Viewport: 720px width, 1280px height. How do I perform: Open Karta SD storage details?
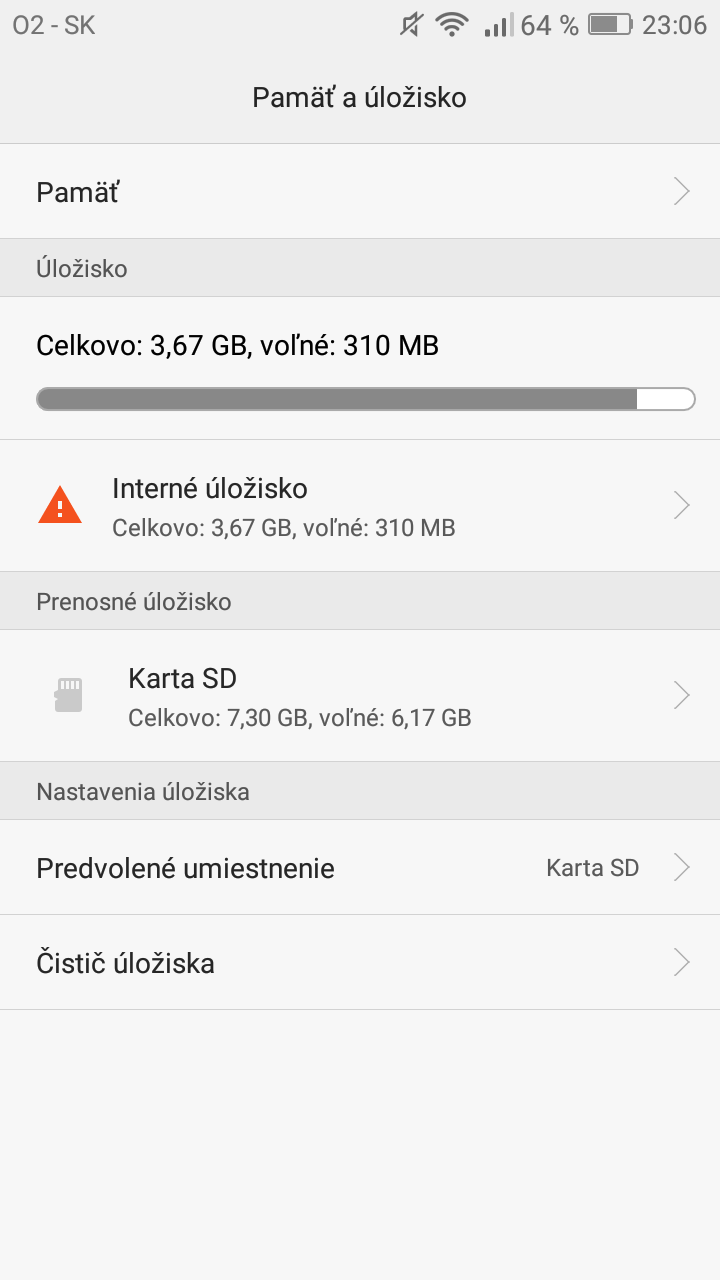[360, 696]
